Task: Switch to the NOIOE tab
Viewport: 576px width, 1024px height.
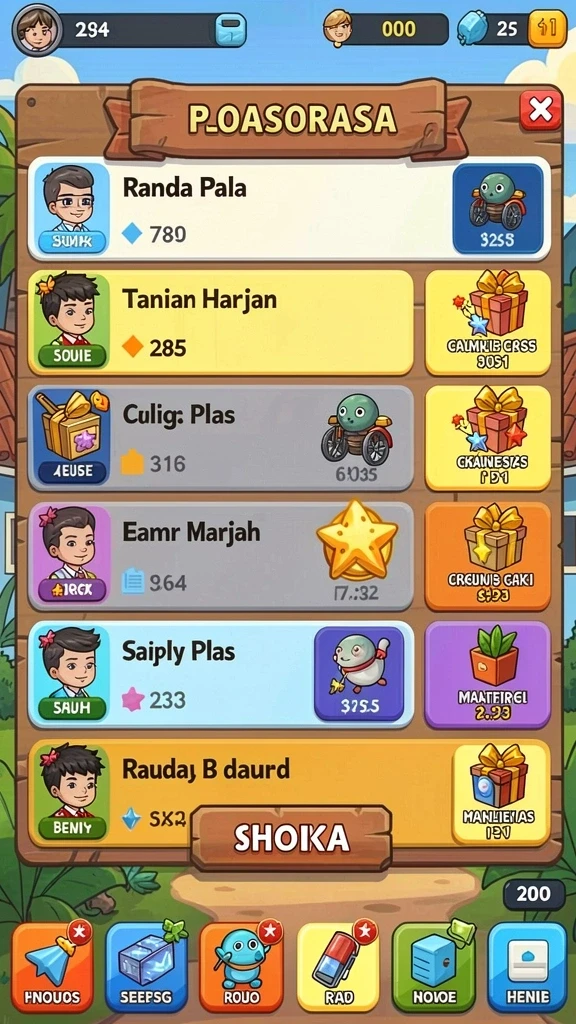Action: pyautogui.click(x=433, y=967)
